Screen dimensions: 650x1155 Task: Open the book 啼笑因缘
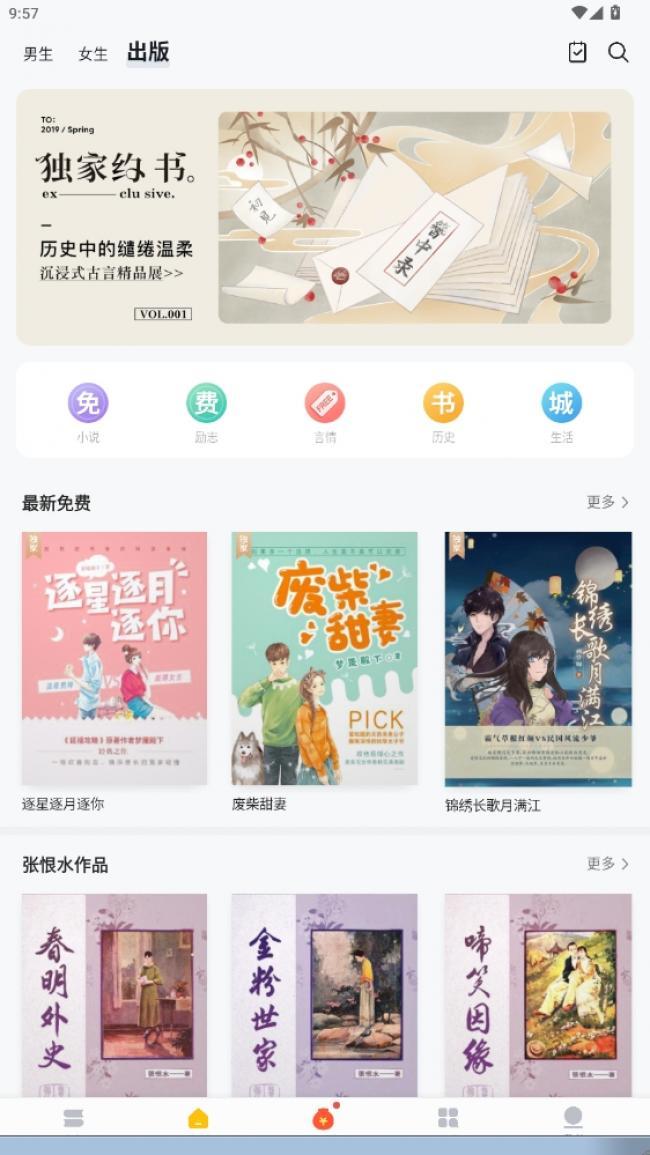pos(538,995)
